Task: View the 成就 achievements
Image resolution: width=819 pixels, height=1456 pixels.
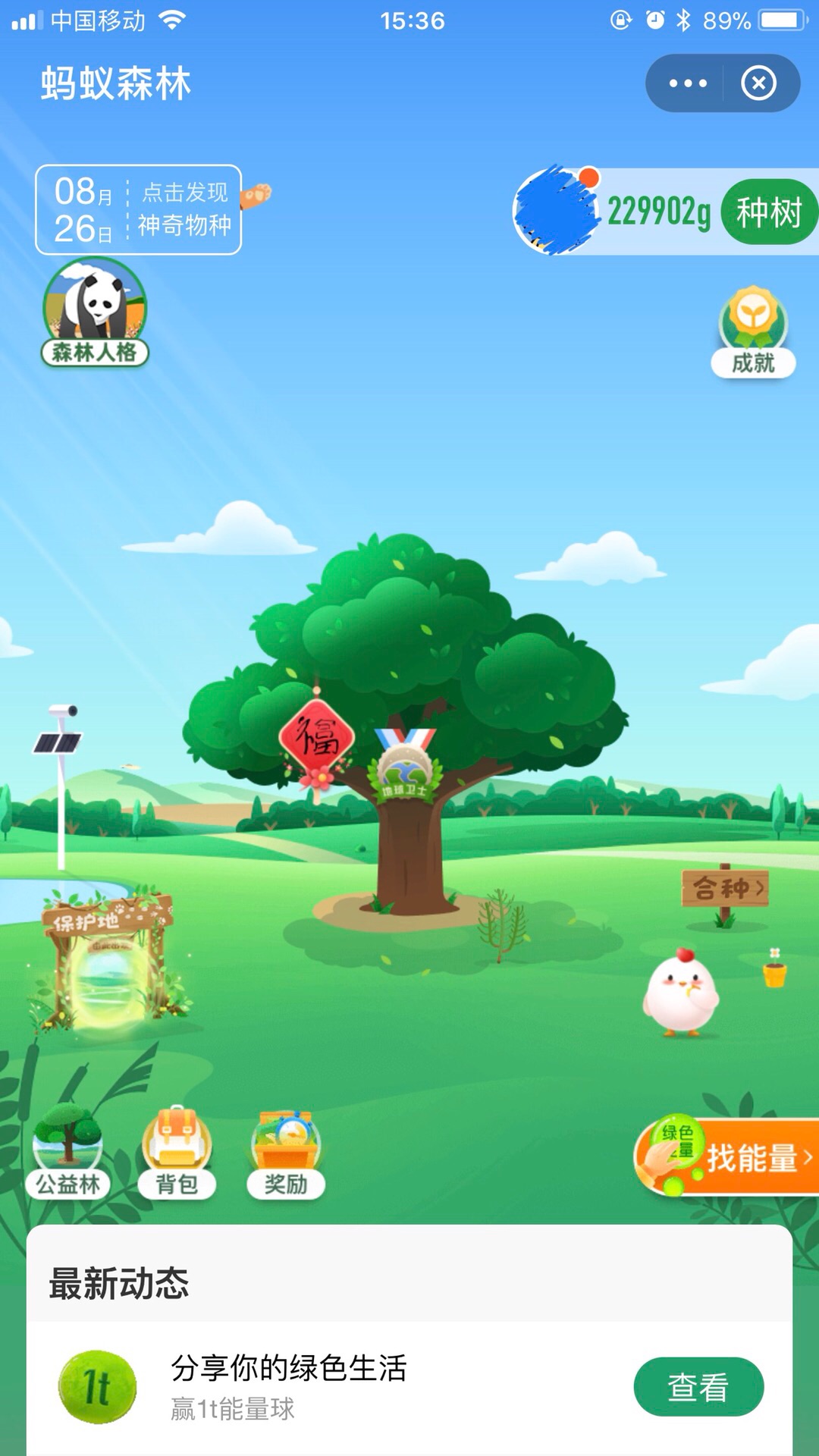Action: (x=753, y=333)
